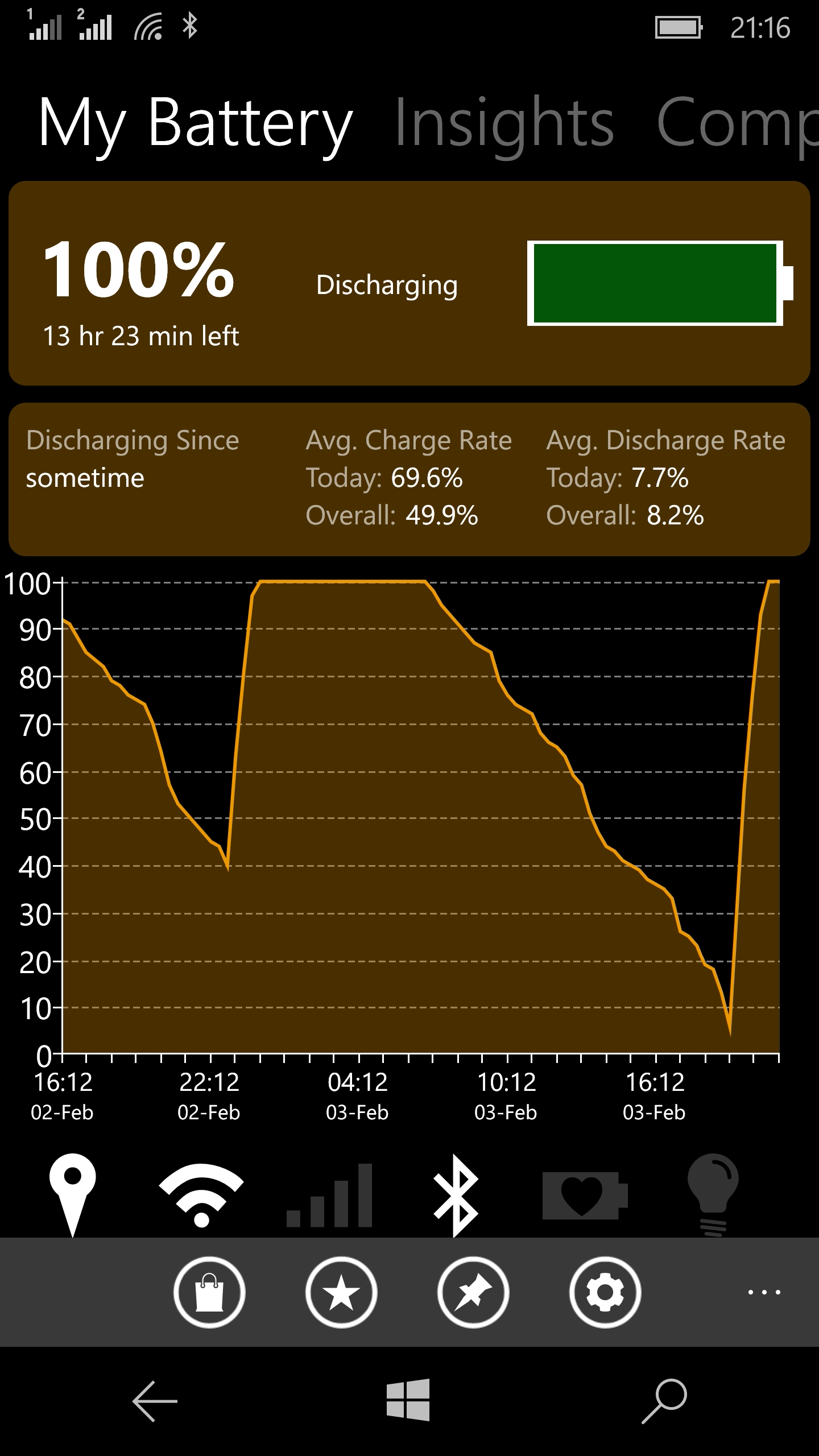This screenshot has width=819, height=1456.
Task: Switch to the Comp tab
Action: coord(738,123)
